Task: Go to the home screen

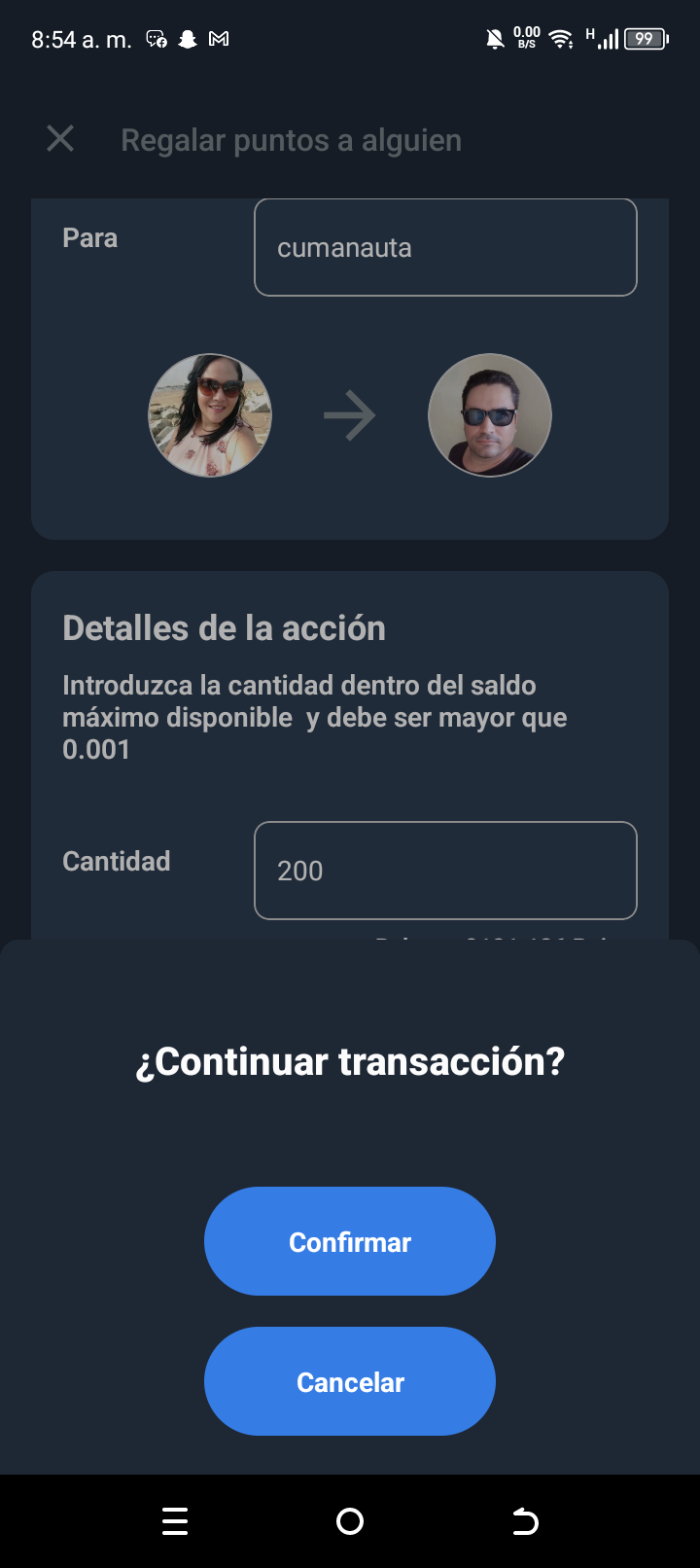Action: coord(350,1521)
